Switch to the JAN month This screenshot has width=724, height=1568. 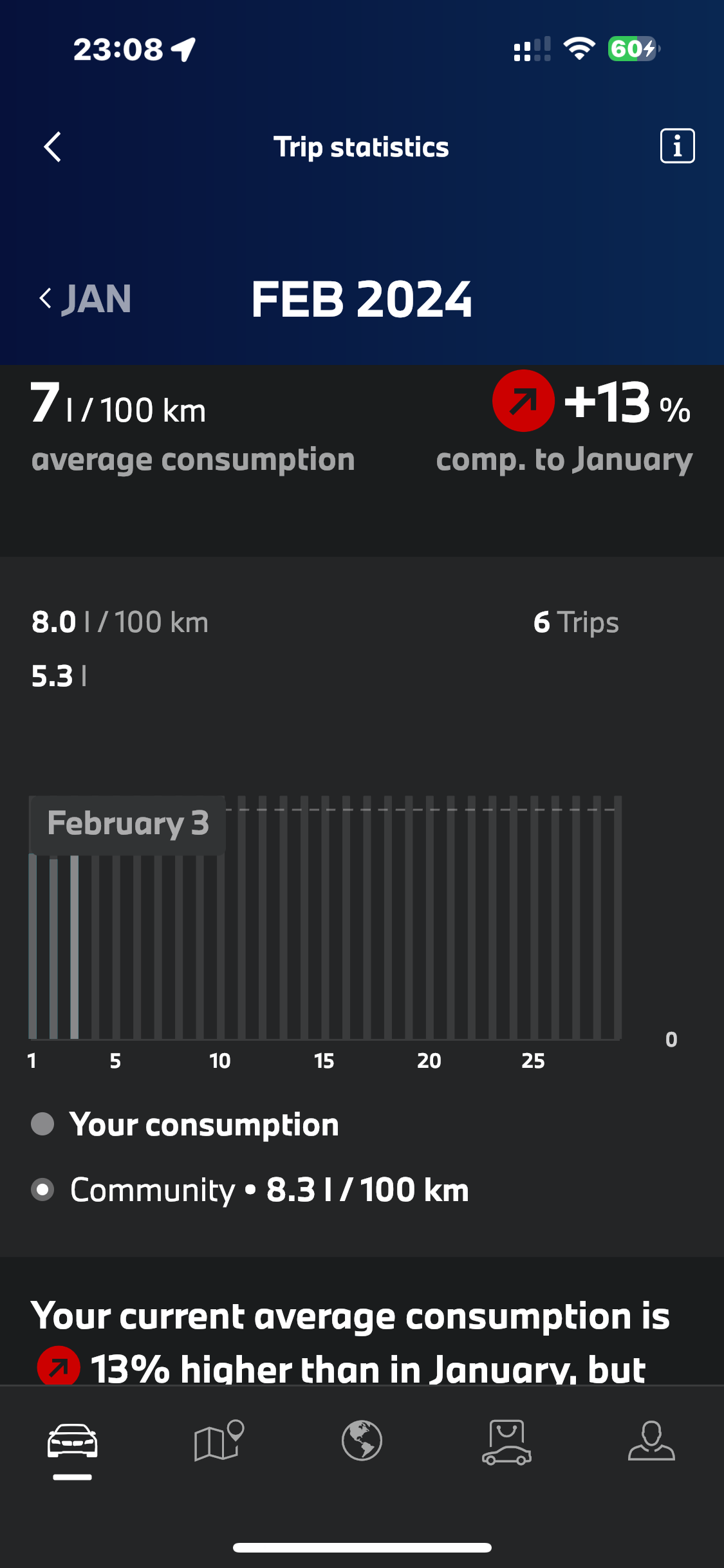[x=85, y=299]
